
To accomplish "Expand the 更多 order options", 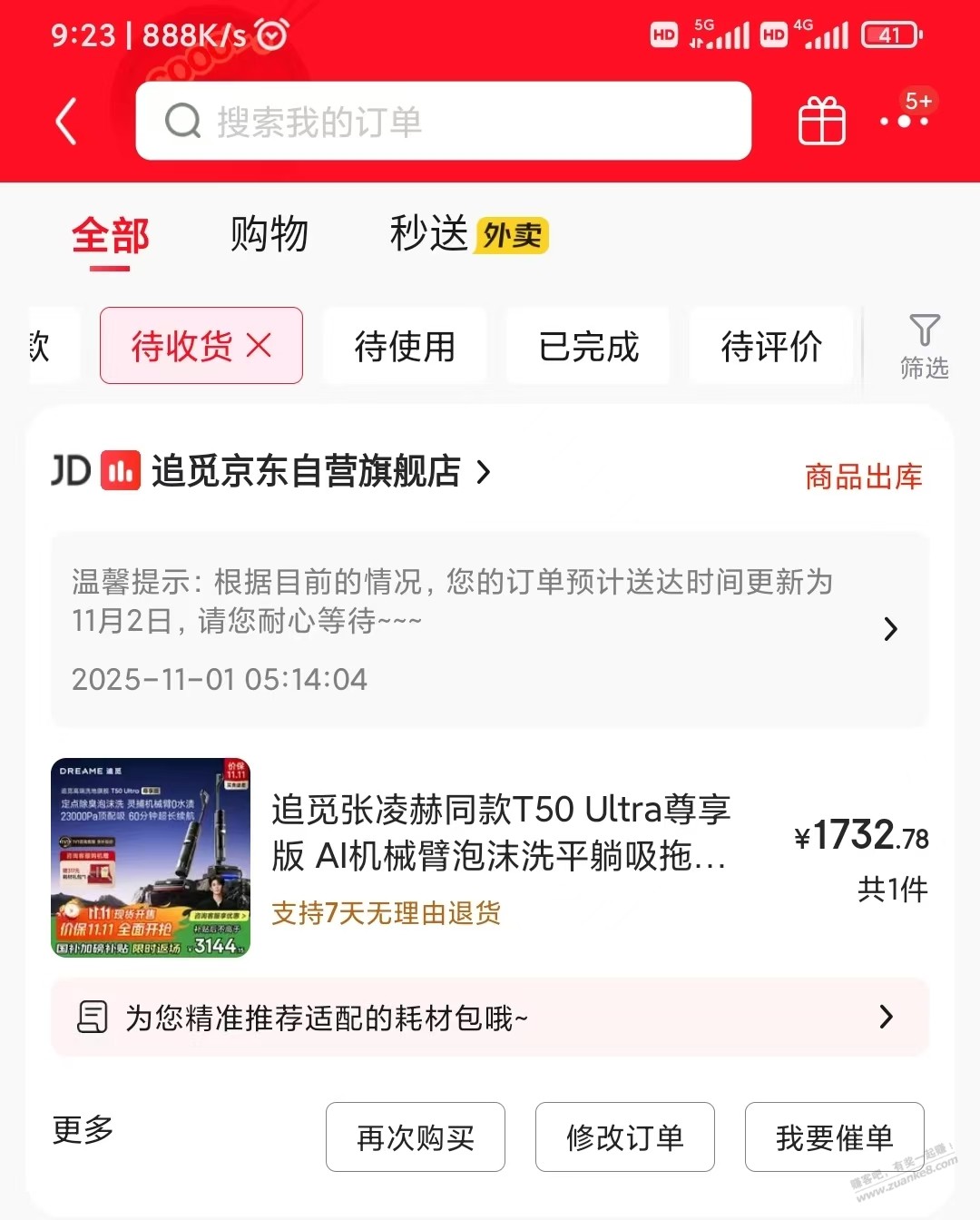I will coord(83,1130).
